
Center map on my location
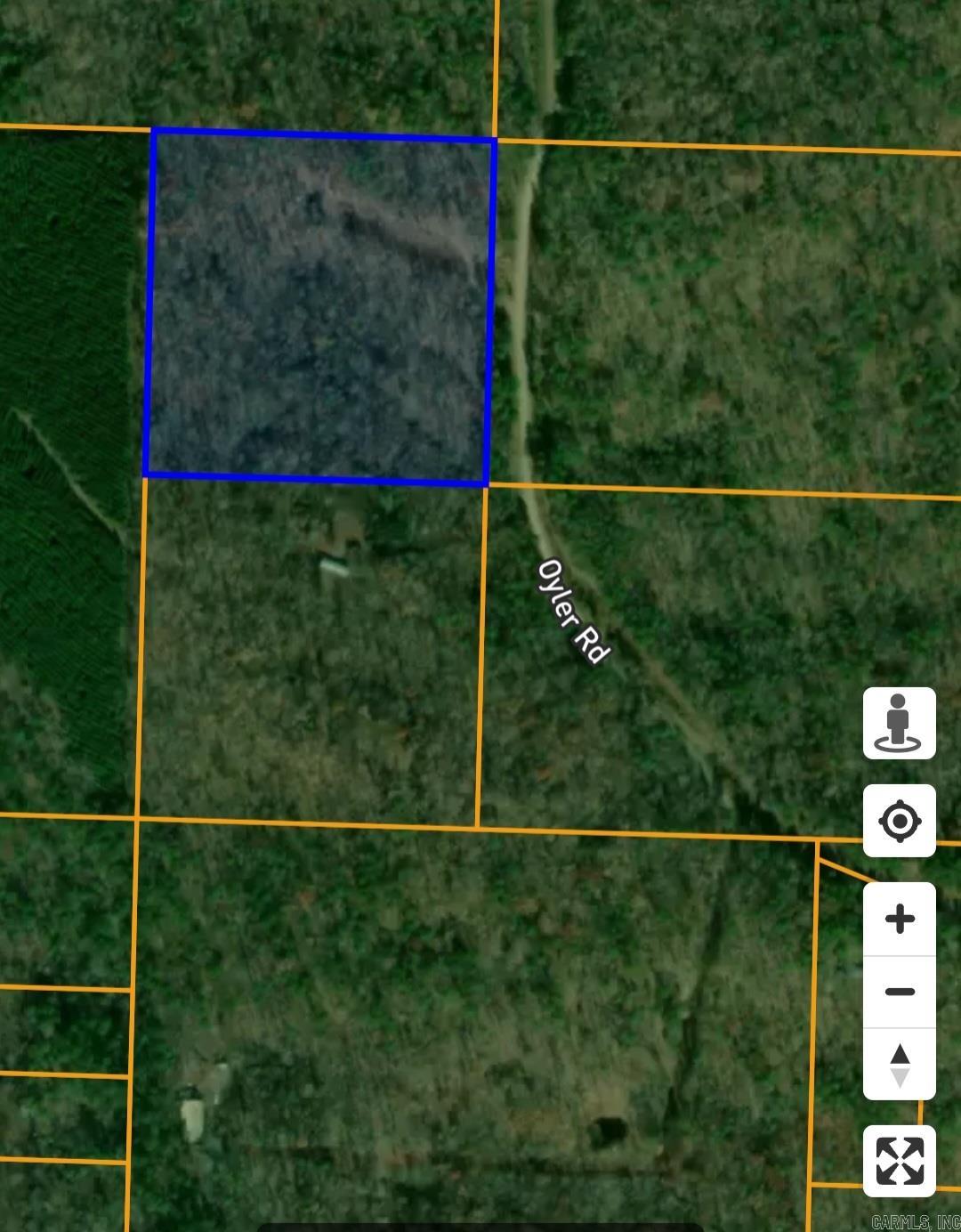click(x=899, y=821)
